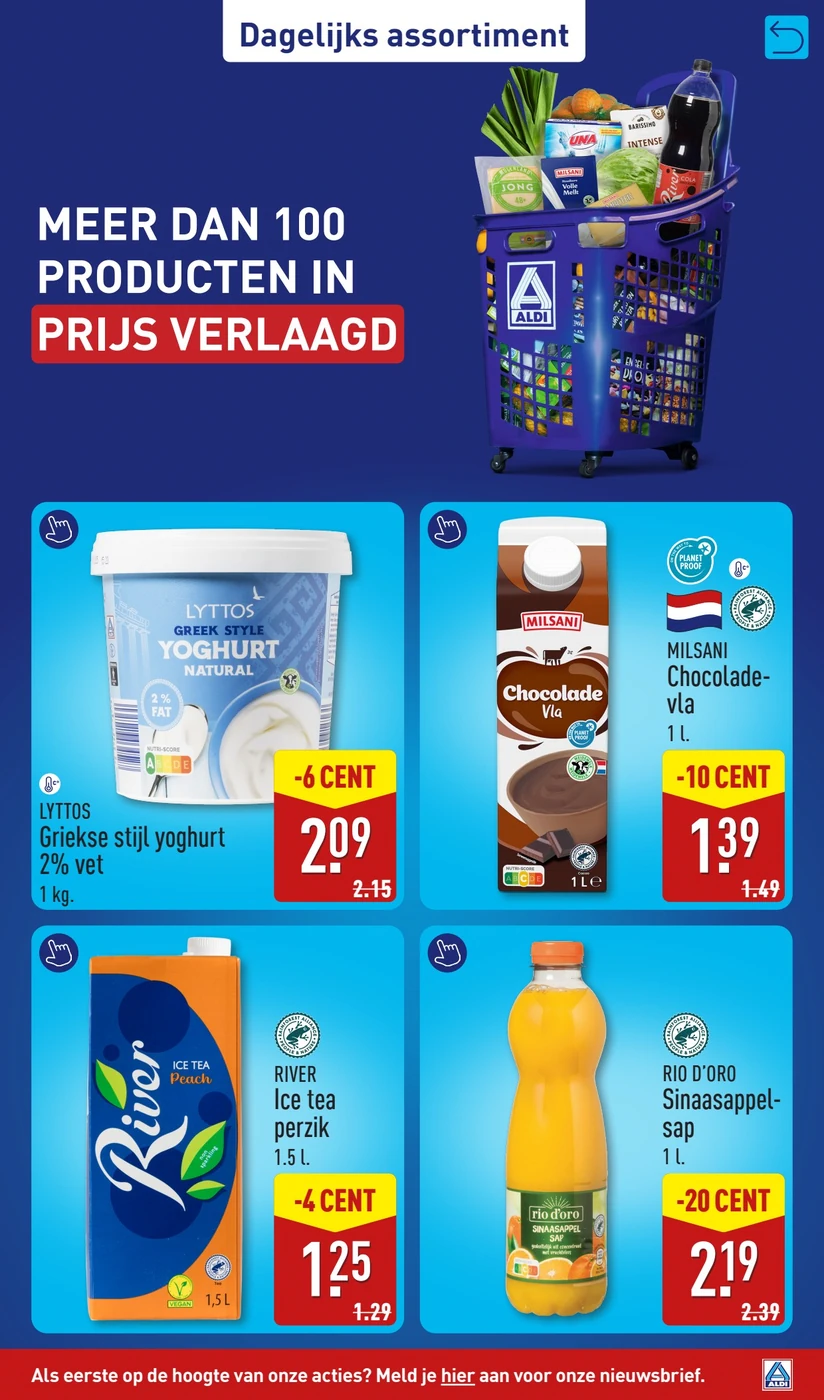This screenshot has width=824, height=1400.
Task: Select the Rio d'Oro Sinaasappelsap card
Action: [x=606, y=1129]
